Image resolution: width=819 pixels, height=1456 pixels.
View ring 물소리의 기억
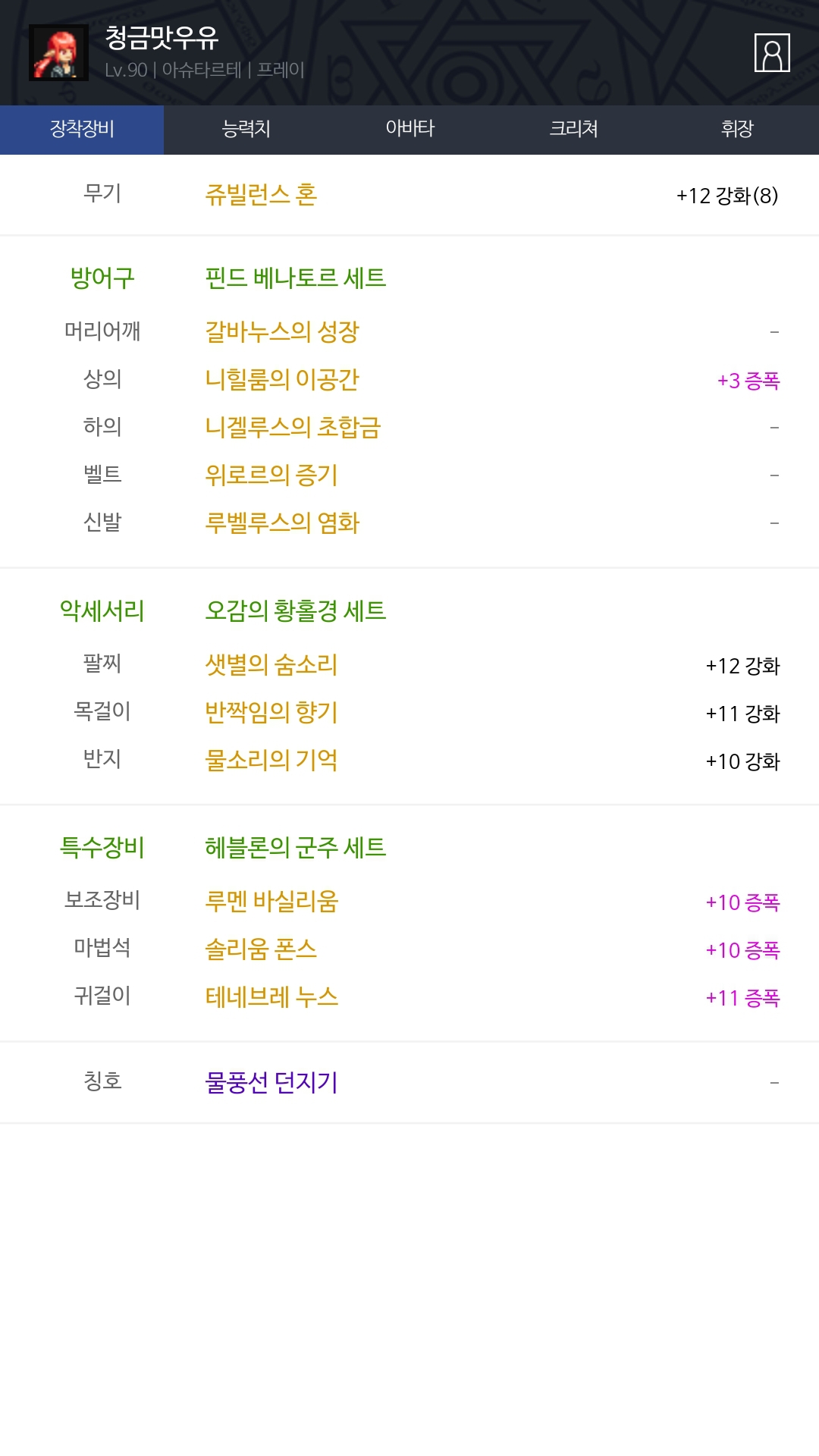click(x=271, y=760)
